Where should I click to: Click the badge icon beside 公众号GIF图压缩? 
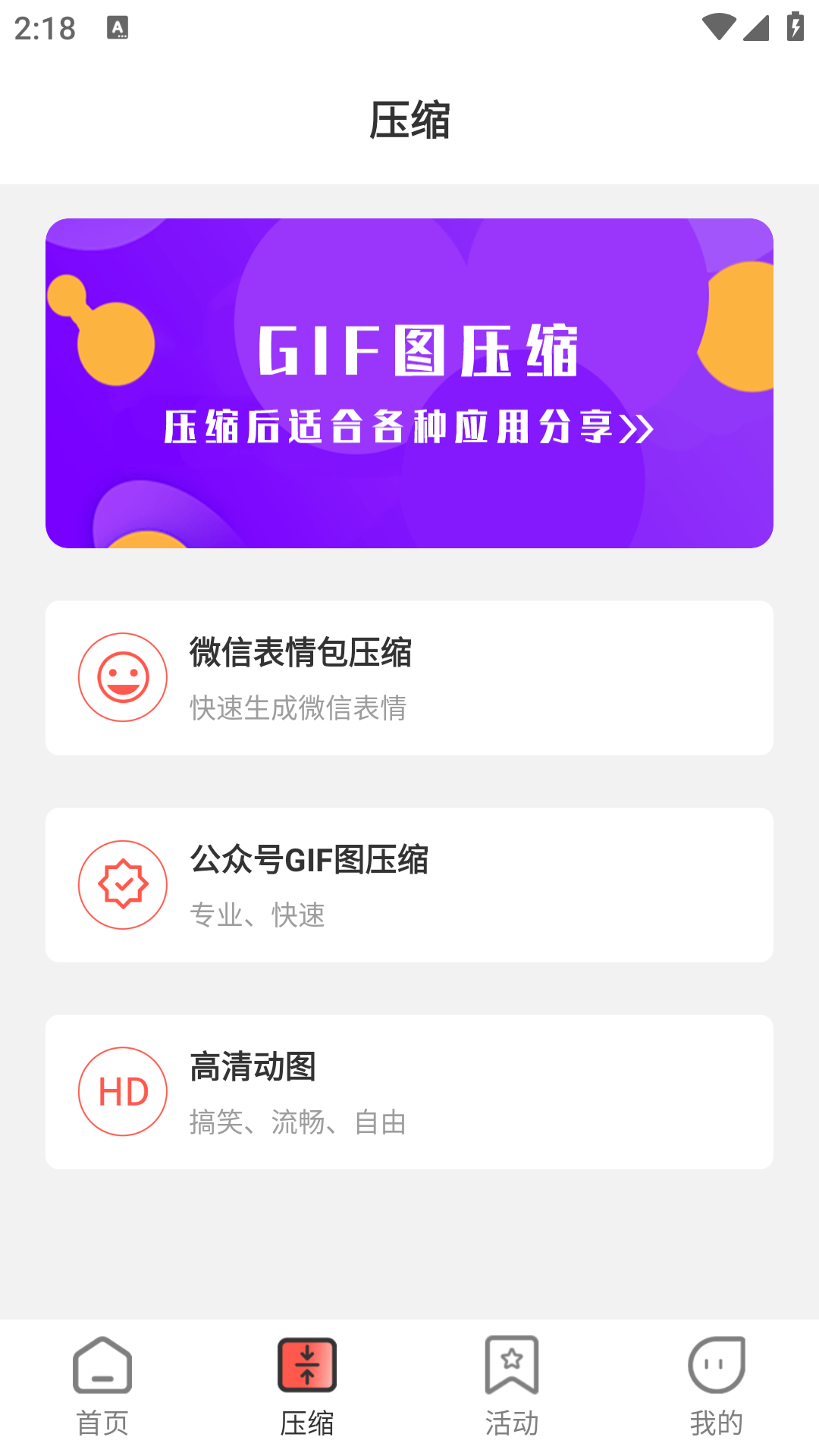[x=123, y=884]
